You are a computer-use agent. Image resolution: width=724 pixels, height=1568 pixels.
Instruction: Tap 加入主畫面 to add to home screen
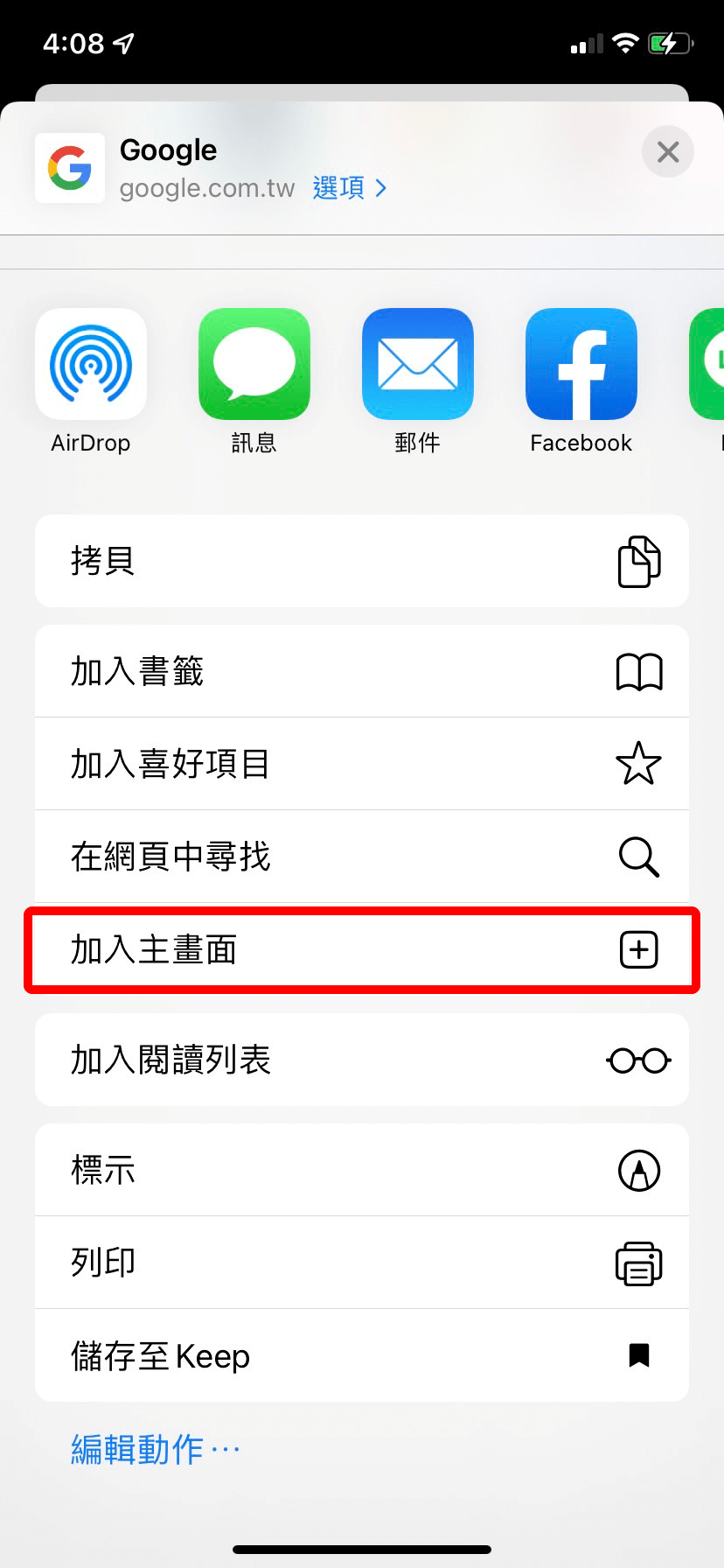(362, 949)
